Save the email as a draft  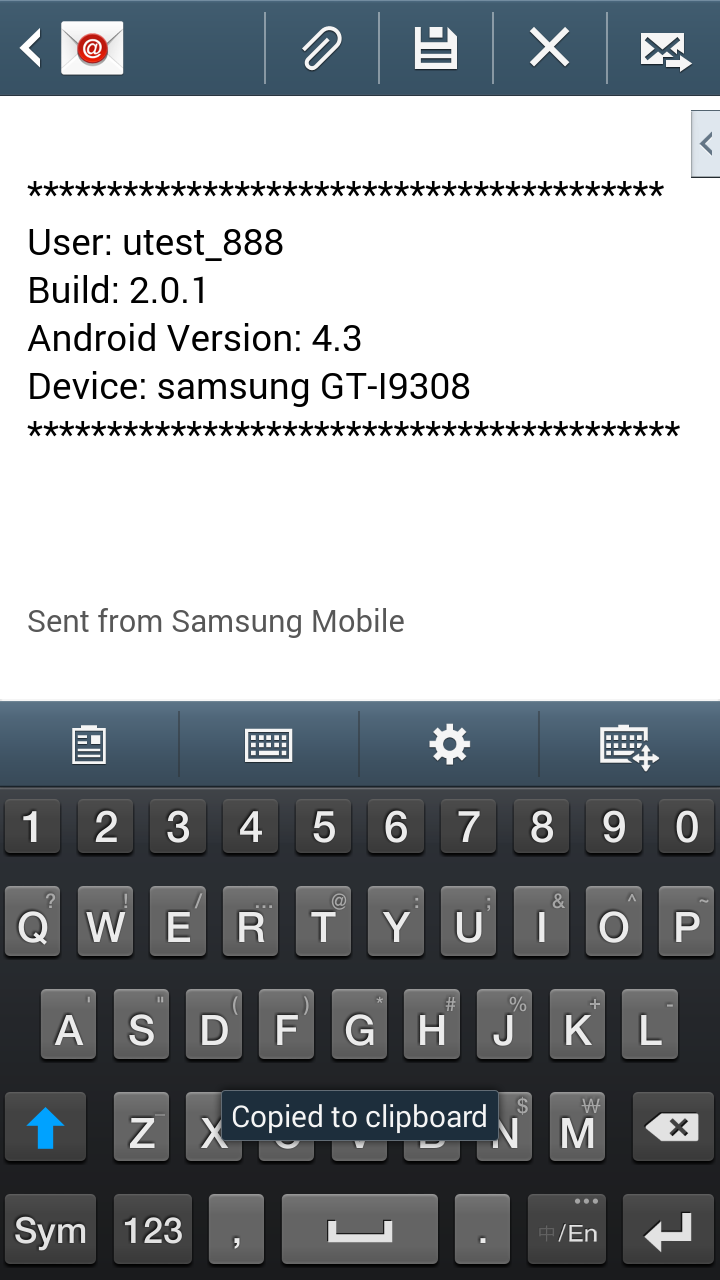click(436, 48)
